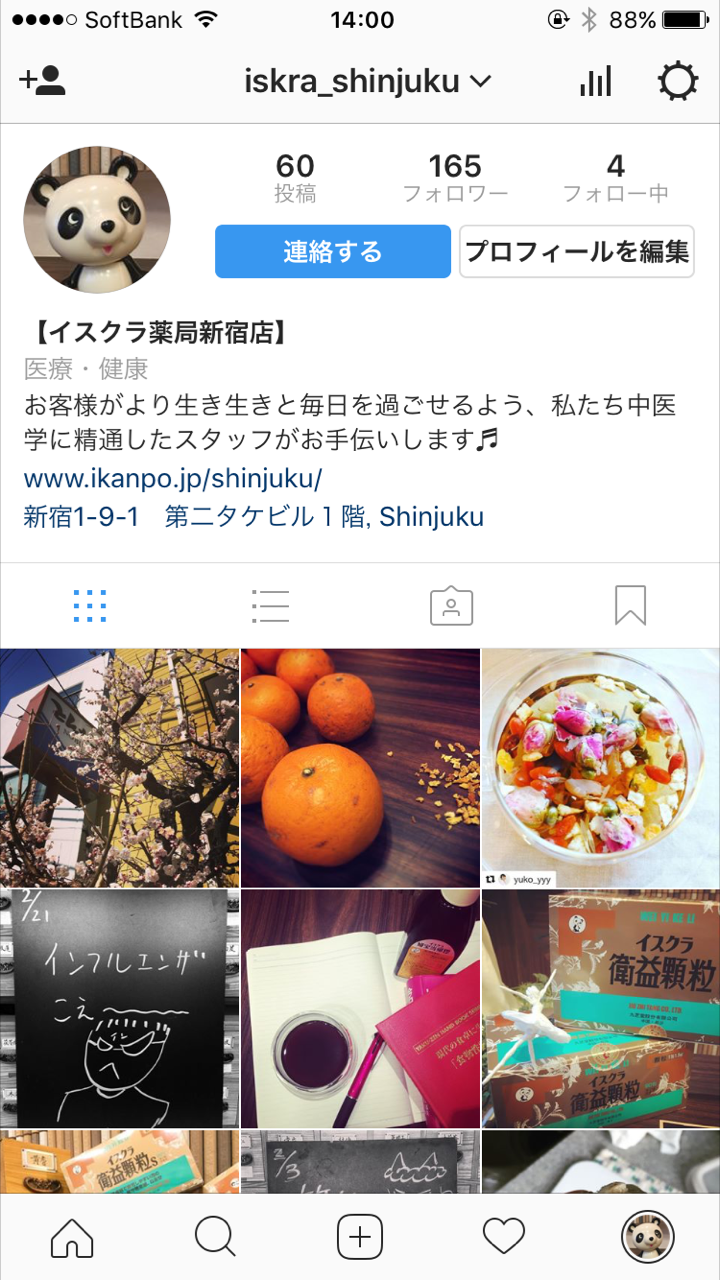Screen dimensions: 720x1280
Task: Open the インフルエンザ blackboard post
Action: 119,1008
